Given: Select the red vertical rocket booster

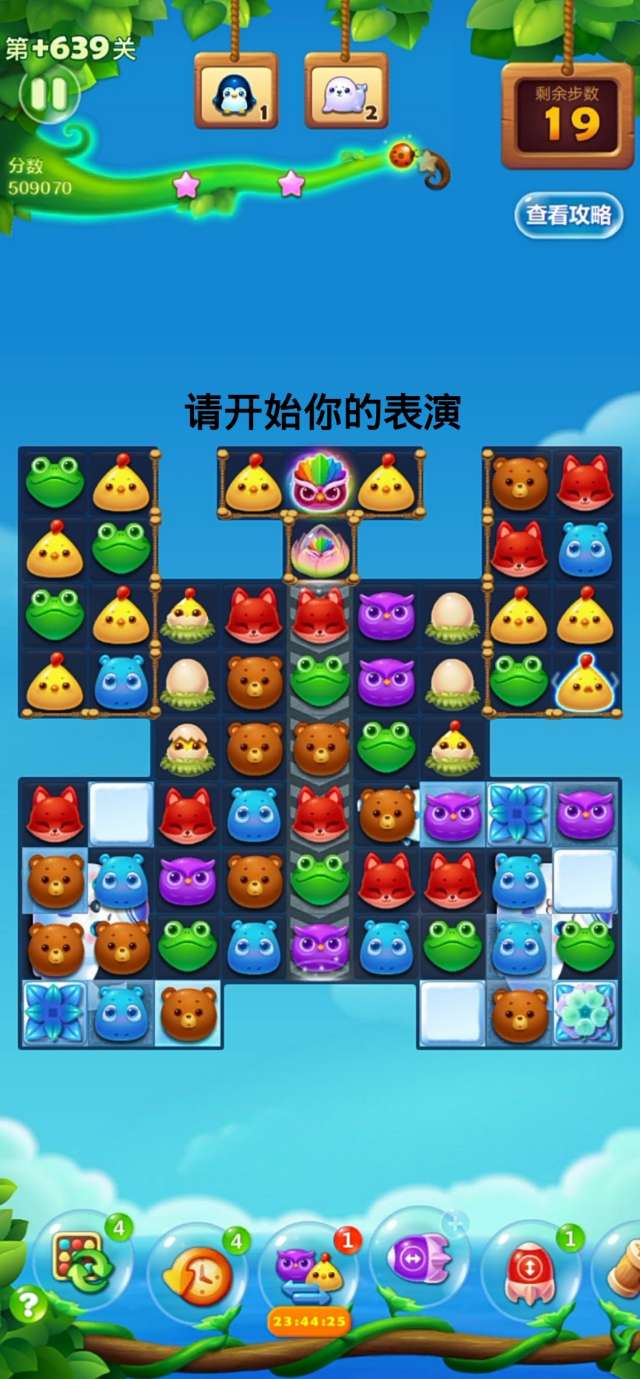Looking at the screenshot, I should pos(529,1270).
